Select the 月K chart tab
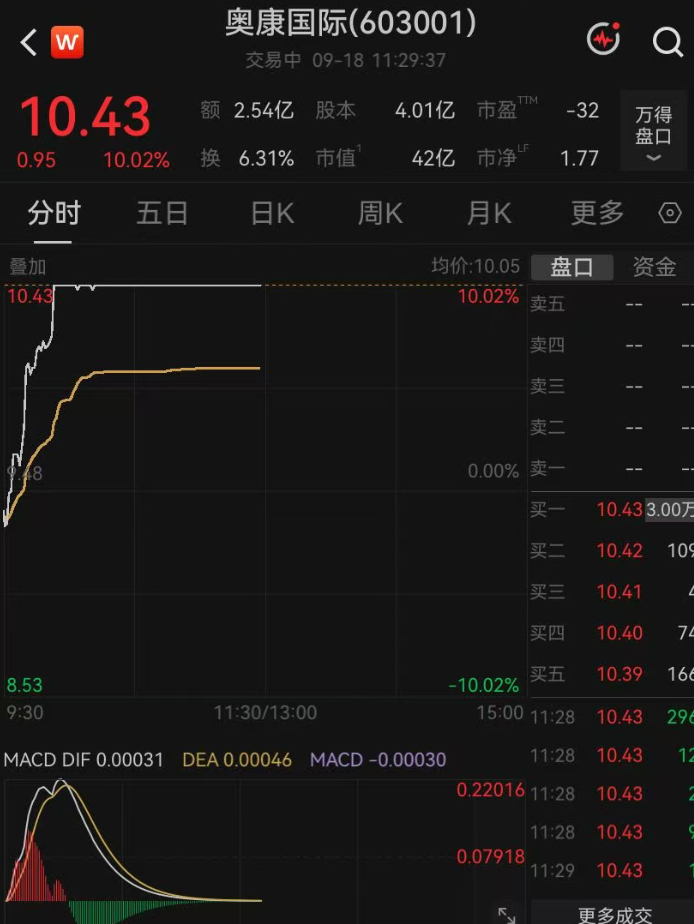 (x=489, y=213)
